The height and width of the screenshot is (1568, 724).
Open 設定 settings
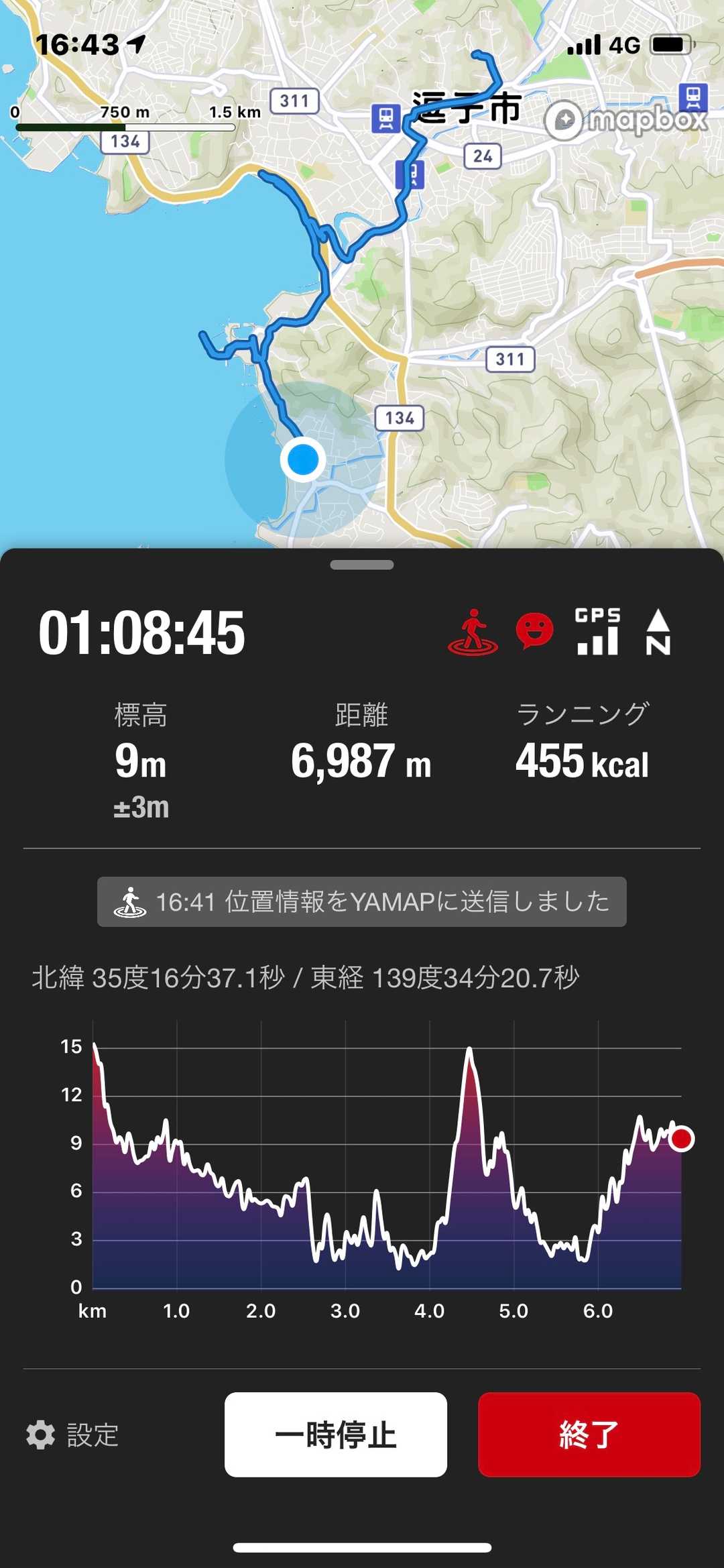click(x=72, y=1435)
